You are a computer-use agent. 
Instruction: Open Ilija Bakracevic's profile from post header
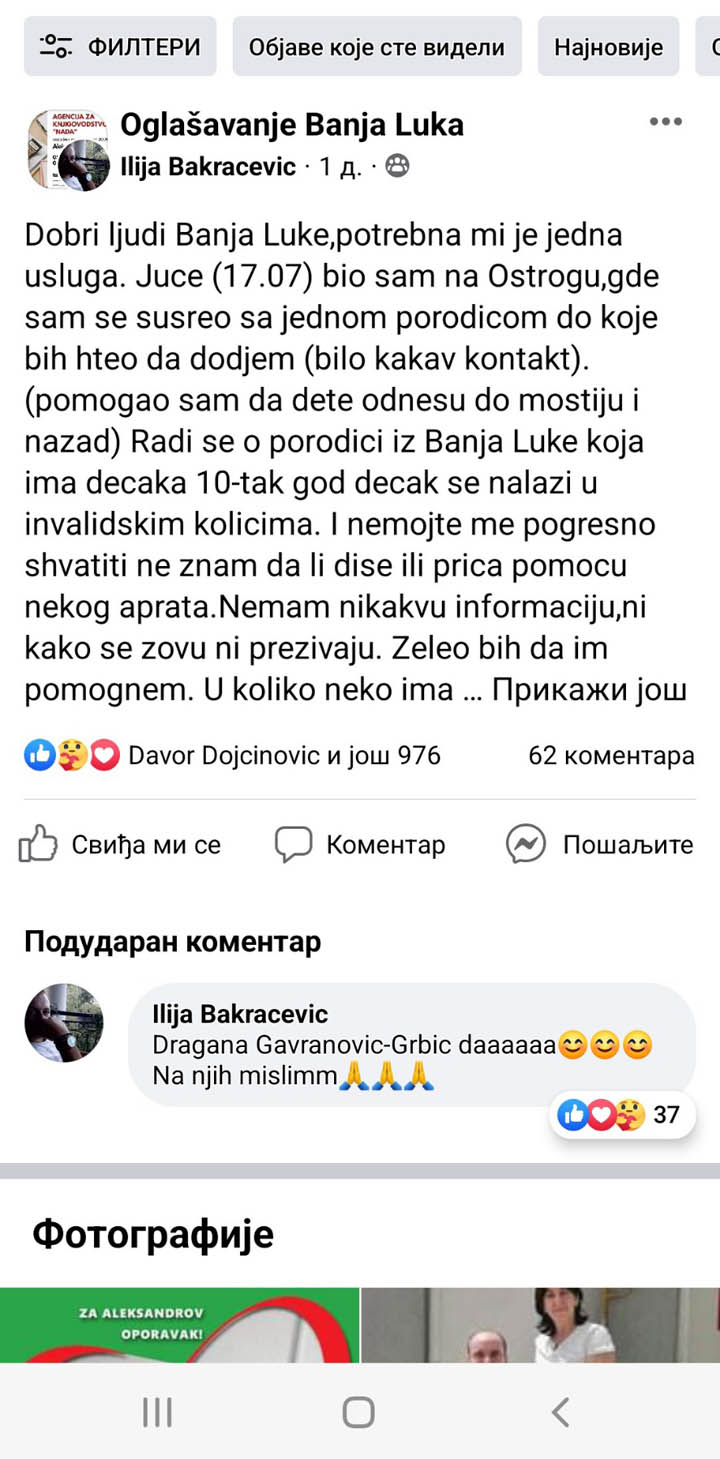(x=208, y=166)
